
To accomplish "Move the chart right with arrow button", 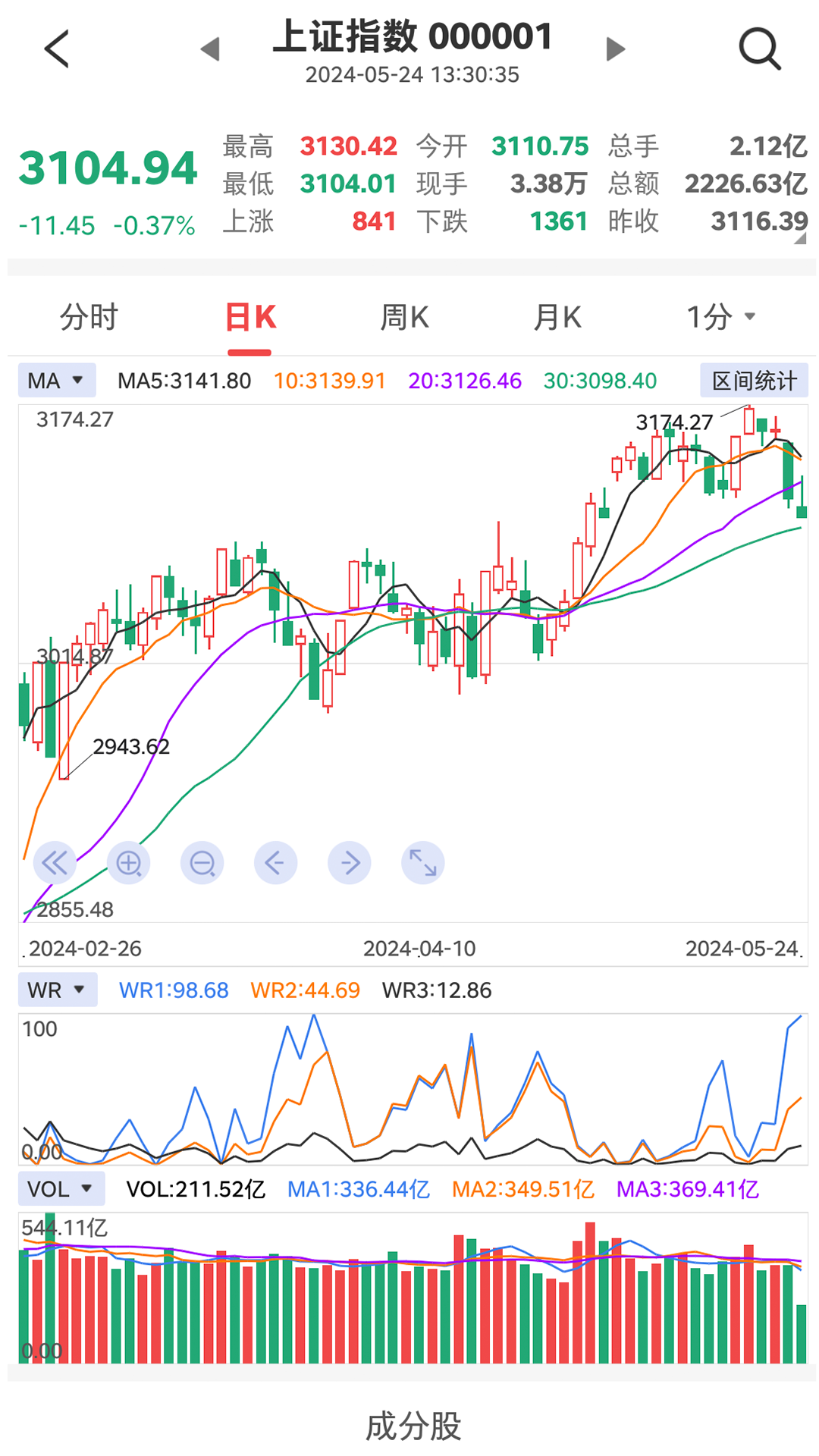I will coord(350,863).
